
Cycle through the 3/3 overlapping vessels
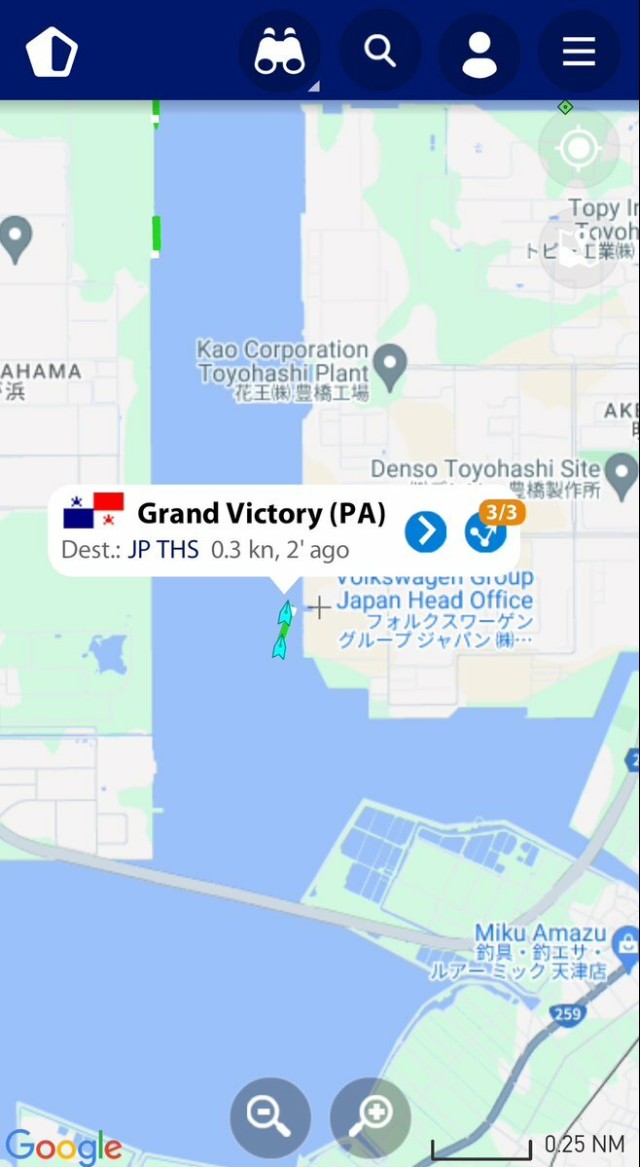pos(487,531)
